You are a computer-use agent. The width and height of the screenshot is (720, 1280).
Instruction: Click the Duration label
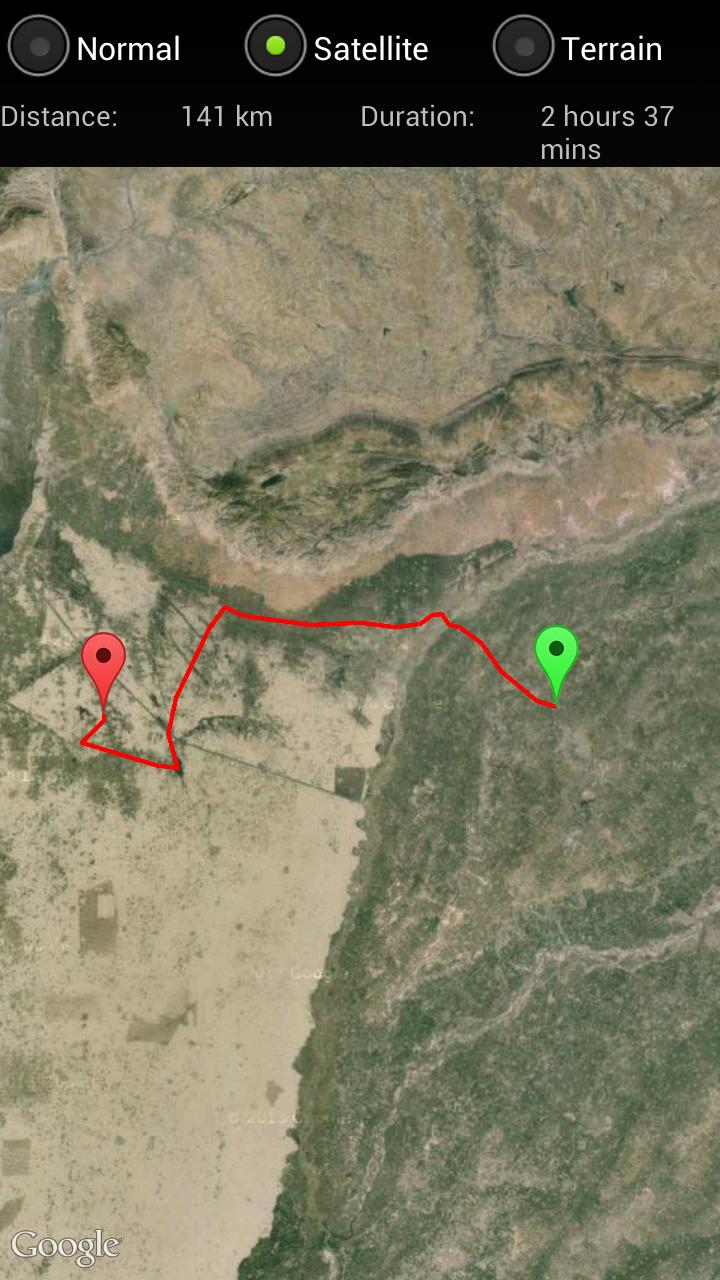pyautogui.click(x=418, y=116)
